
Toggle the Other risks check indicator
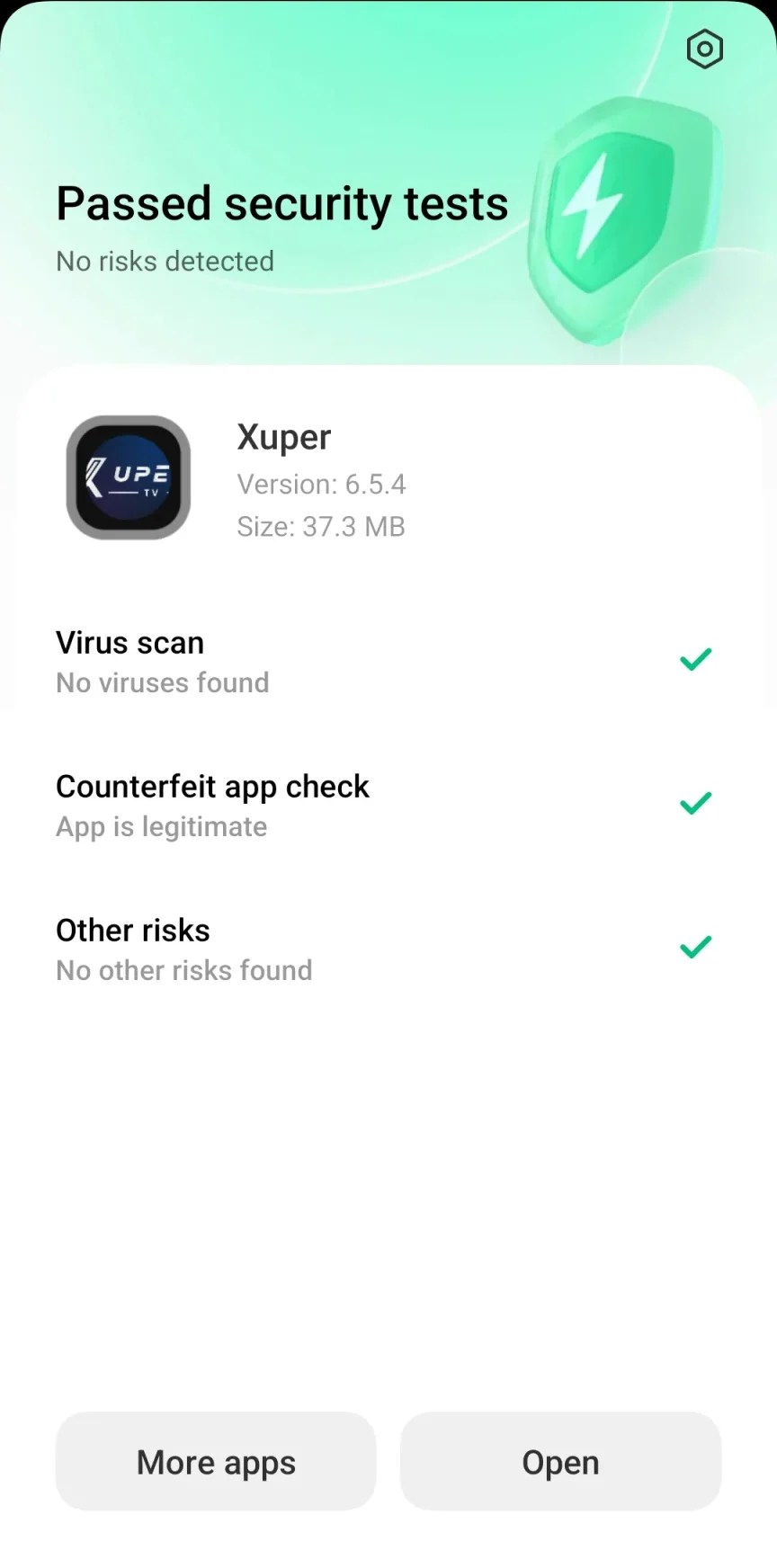tap(695, 947)
